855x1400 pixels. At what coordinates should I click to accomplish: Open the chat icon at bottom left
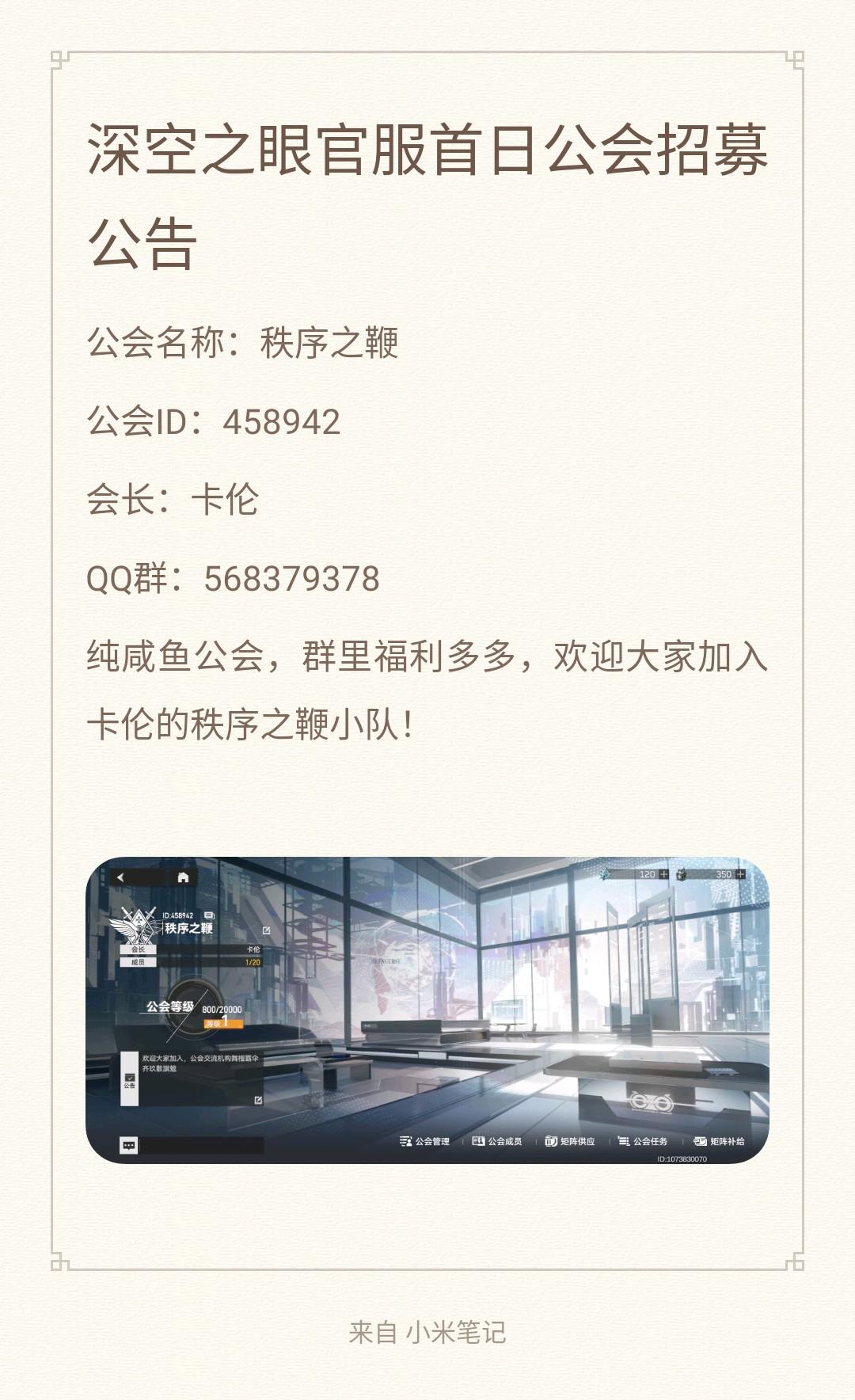point(129,1145)
